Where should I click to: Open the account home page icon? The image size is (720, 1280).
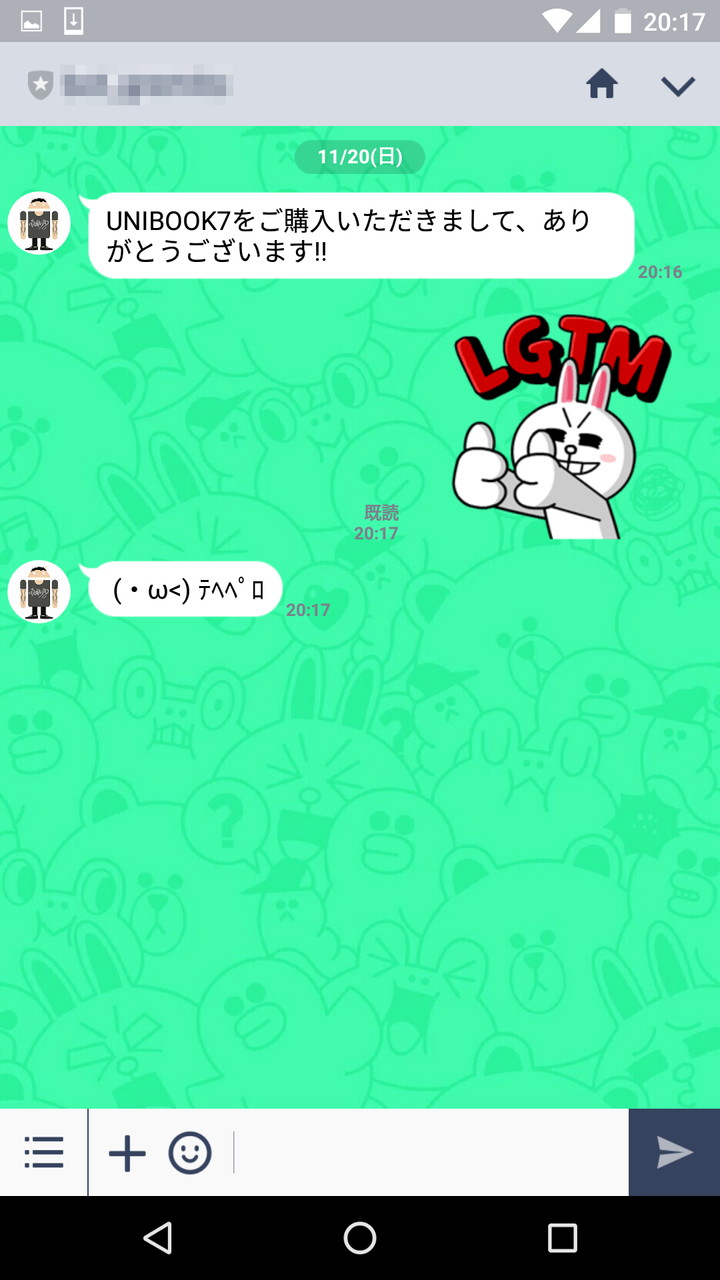click(x=602, y=86)
